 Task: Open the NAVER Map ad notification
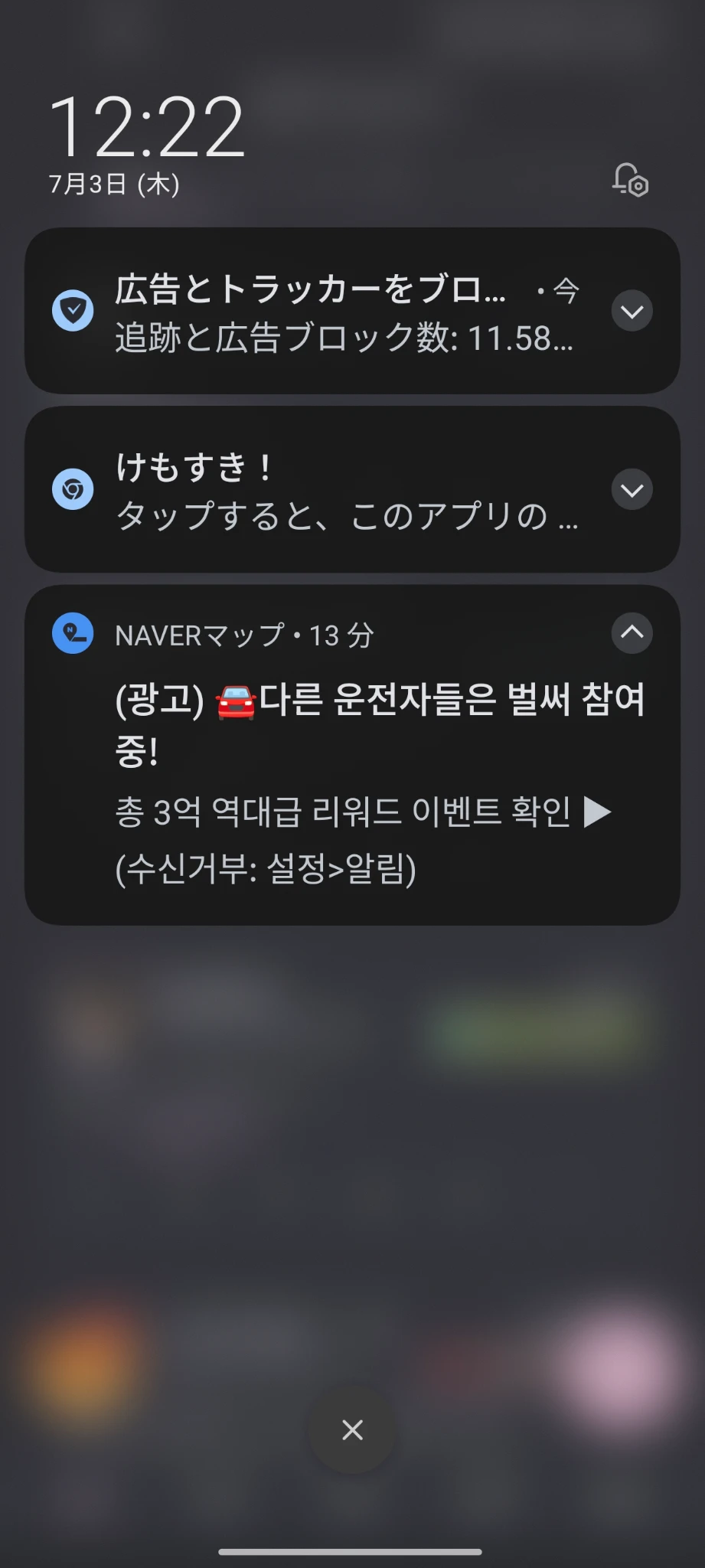[352, 755]
